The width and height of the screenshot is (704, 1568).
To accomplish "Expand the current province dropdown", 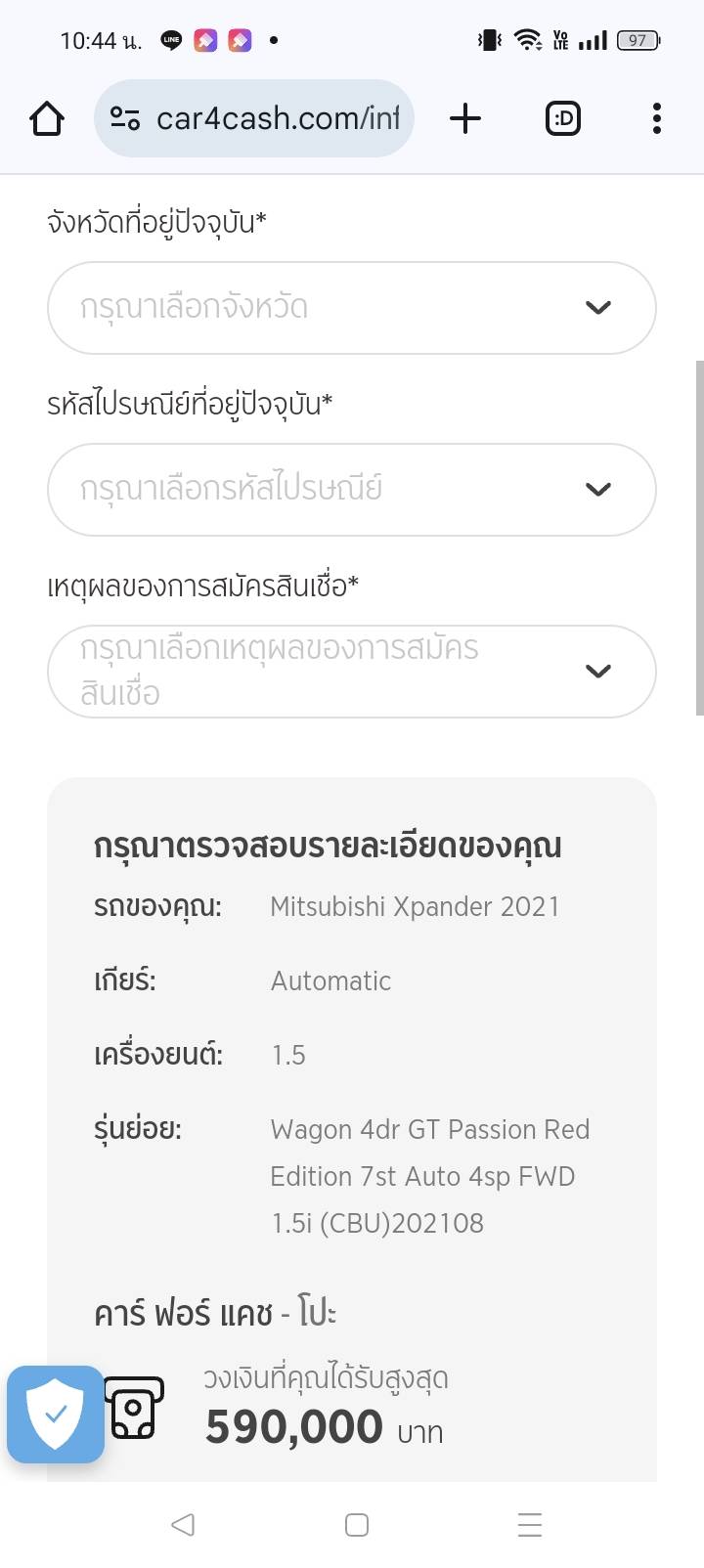I will coord(351,308).
